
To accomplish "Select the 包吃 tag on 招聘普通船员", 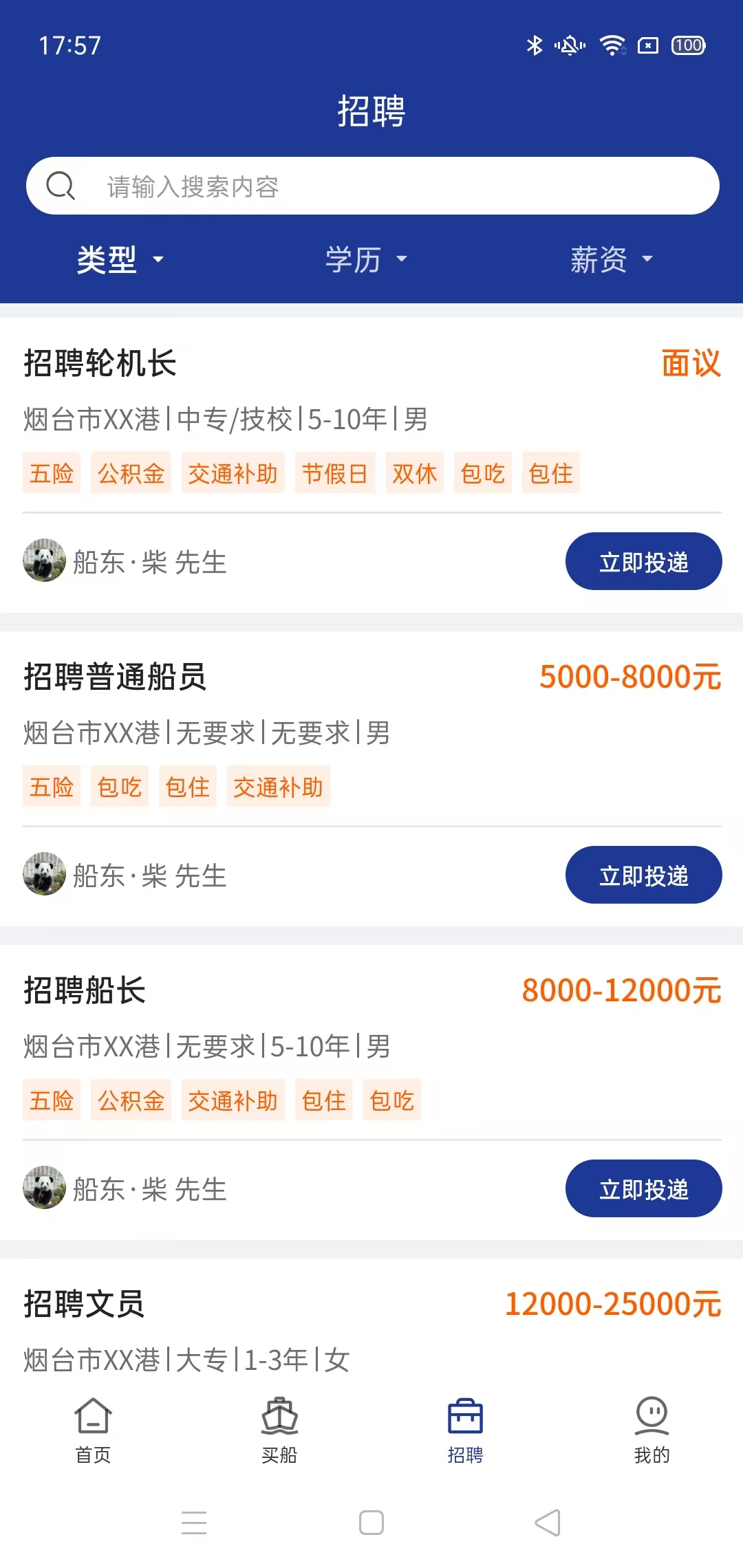I will 119,786.
